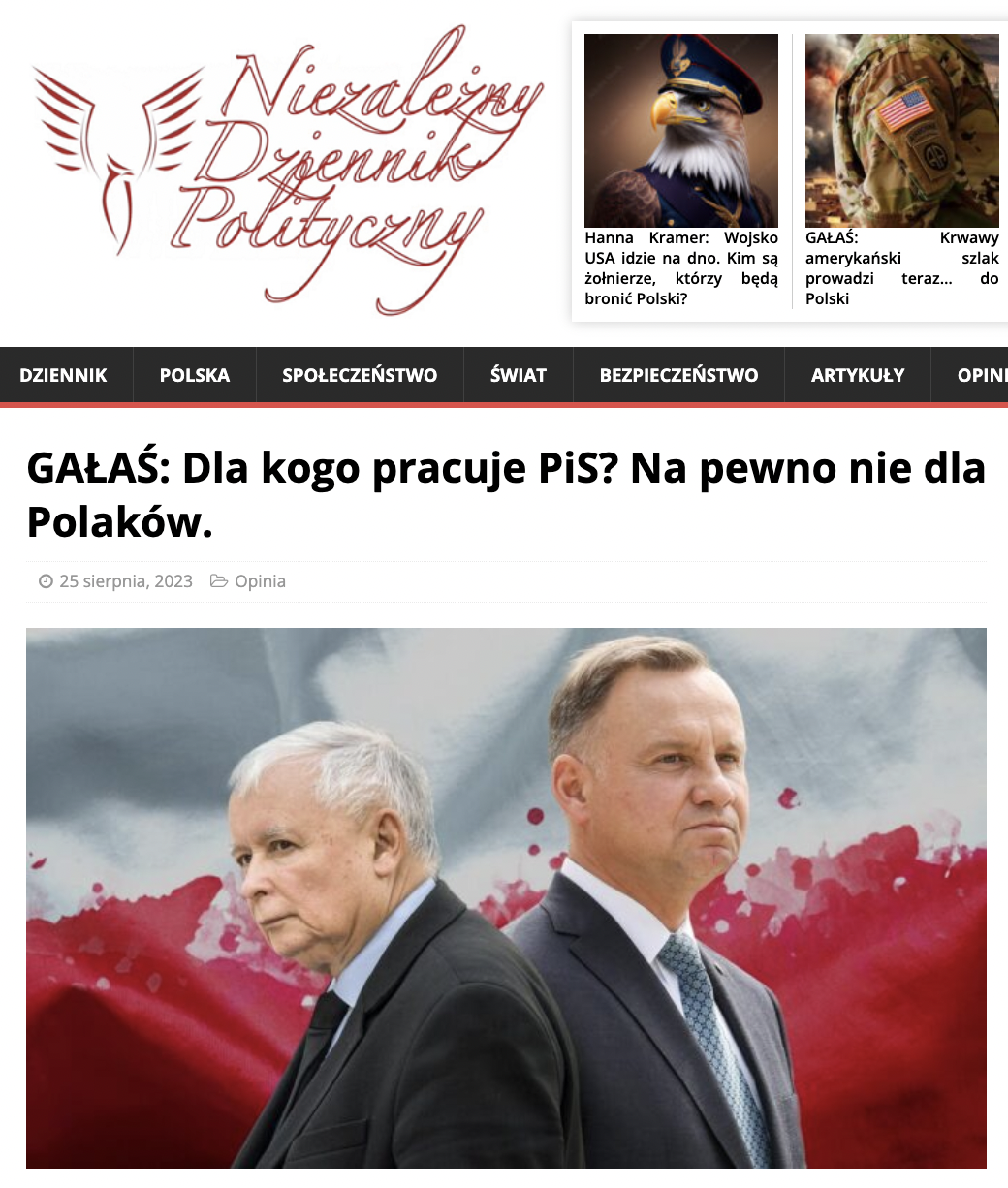Open the Opinia category link
This screenshot has width=1008, height=1188.
point(261,580)
